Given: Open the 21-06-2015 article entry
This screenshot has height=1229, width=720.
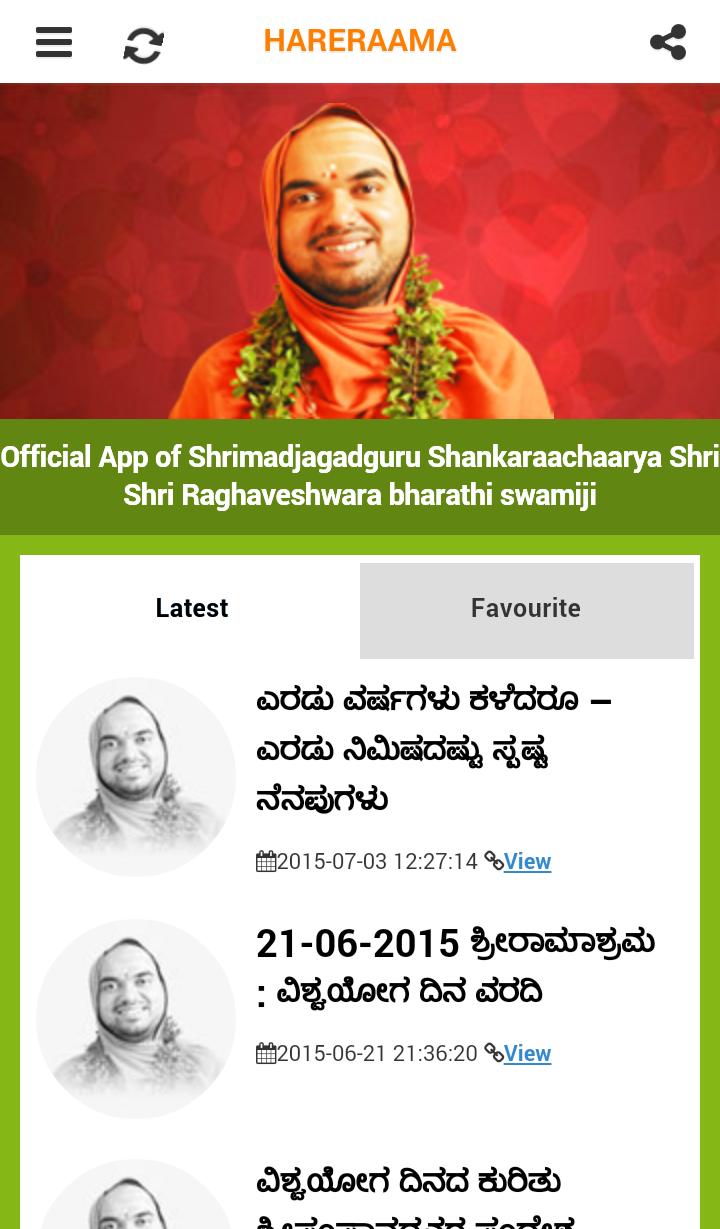Looking at the screenshot, I should coord(455,966).
